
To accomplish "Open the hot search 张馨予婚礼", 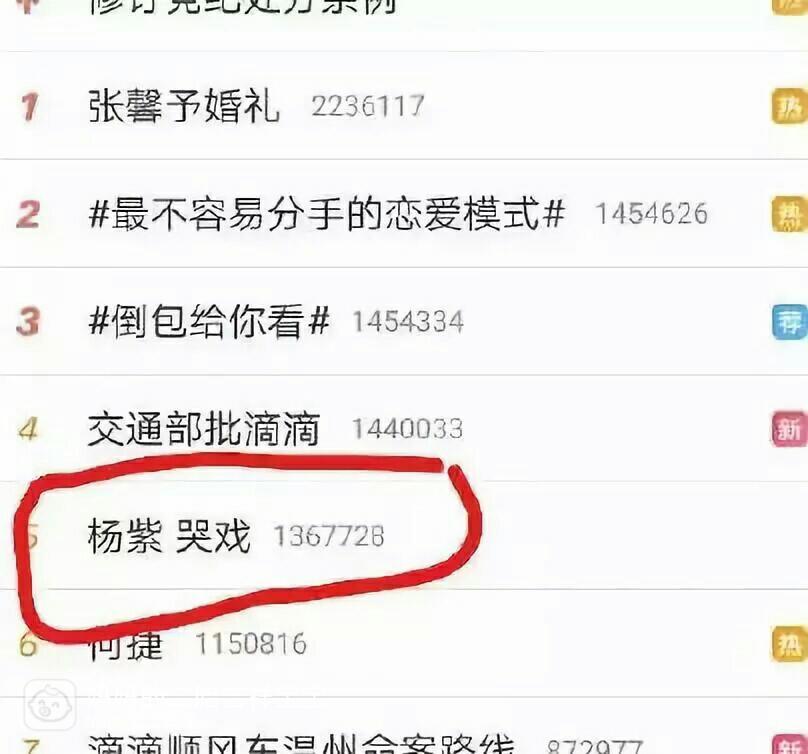I will [184, 106].
